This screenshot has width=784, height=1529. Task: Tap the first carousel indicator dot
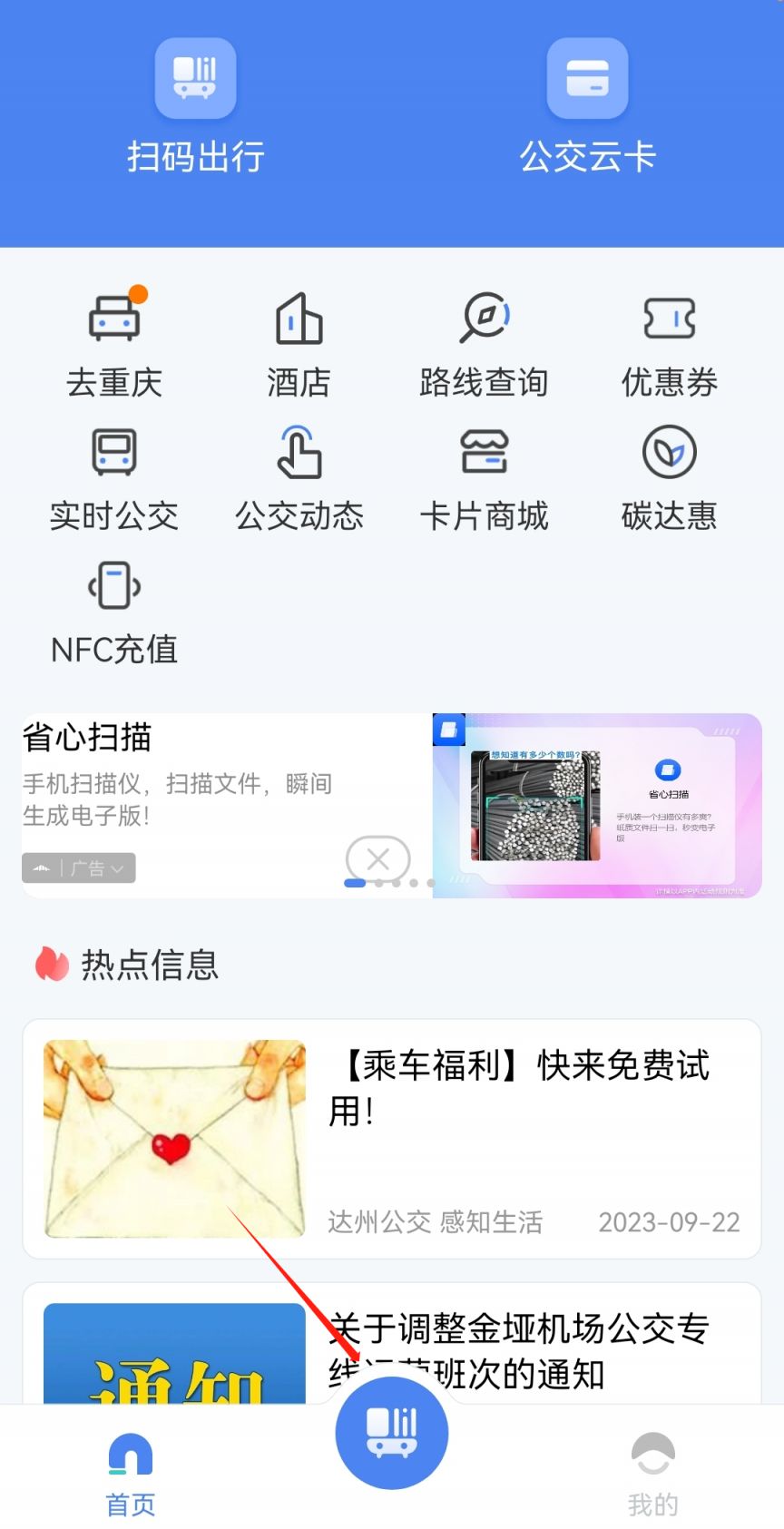point(354,882)
